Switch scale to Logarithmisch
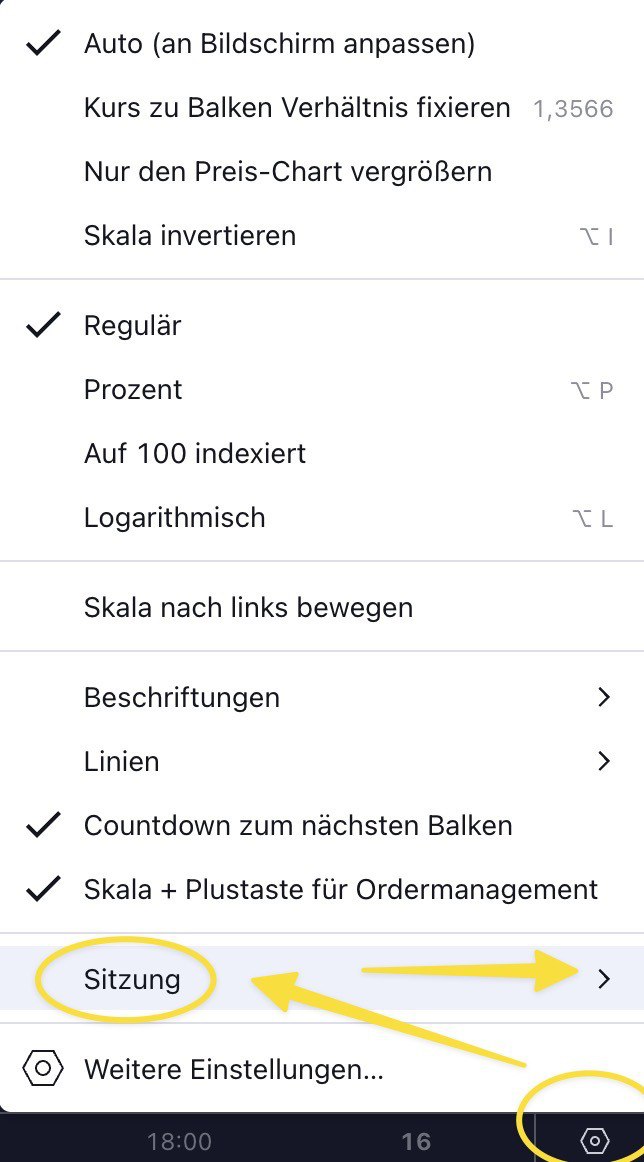Image resolution: width=644 pixels, height=1162 pixels. pyautogui.click(x=175, y=518)
